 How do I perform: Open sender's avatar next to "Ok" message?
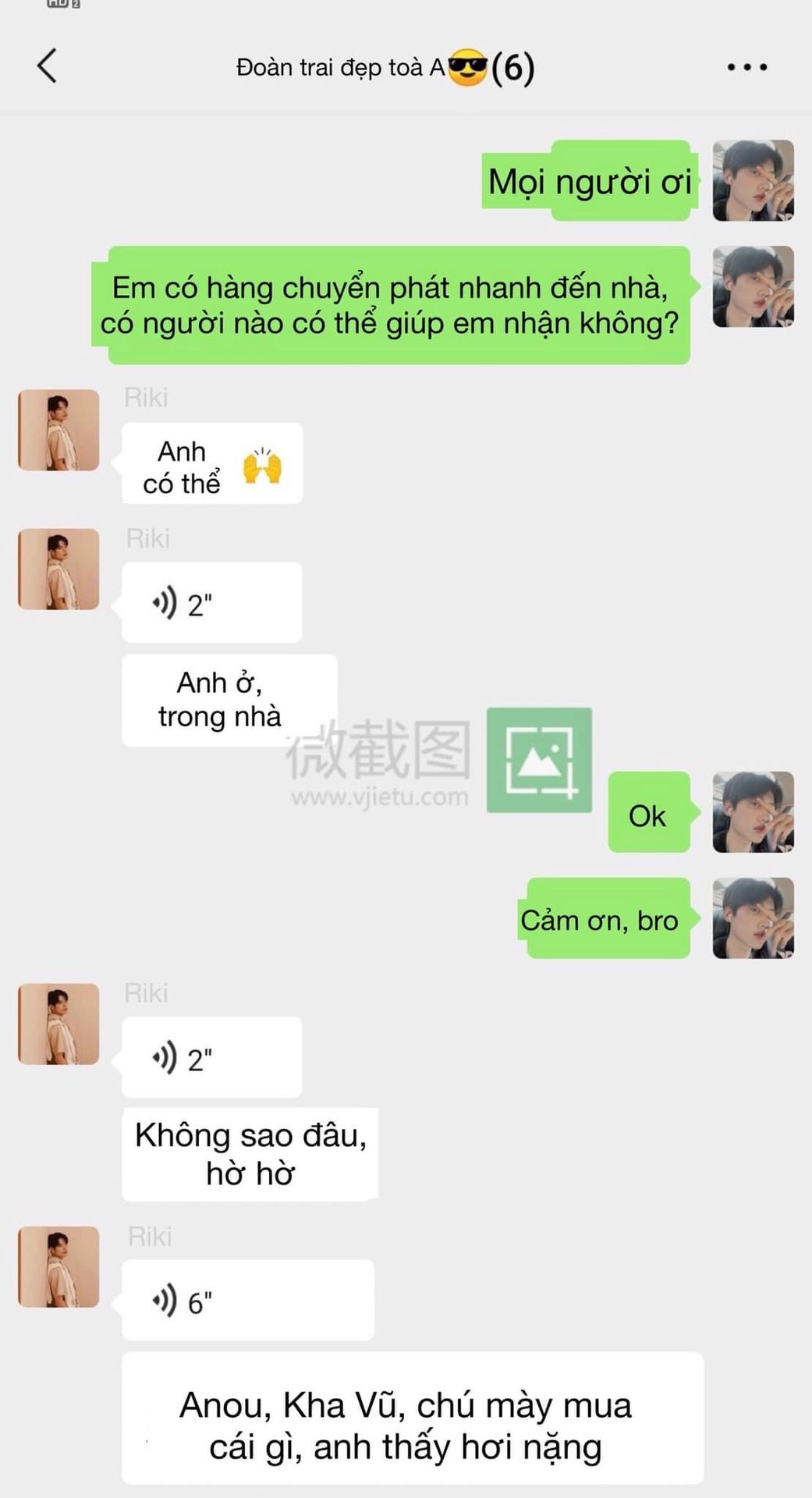[753, 812]
